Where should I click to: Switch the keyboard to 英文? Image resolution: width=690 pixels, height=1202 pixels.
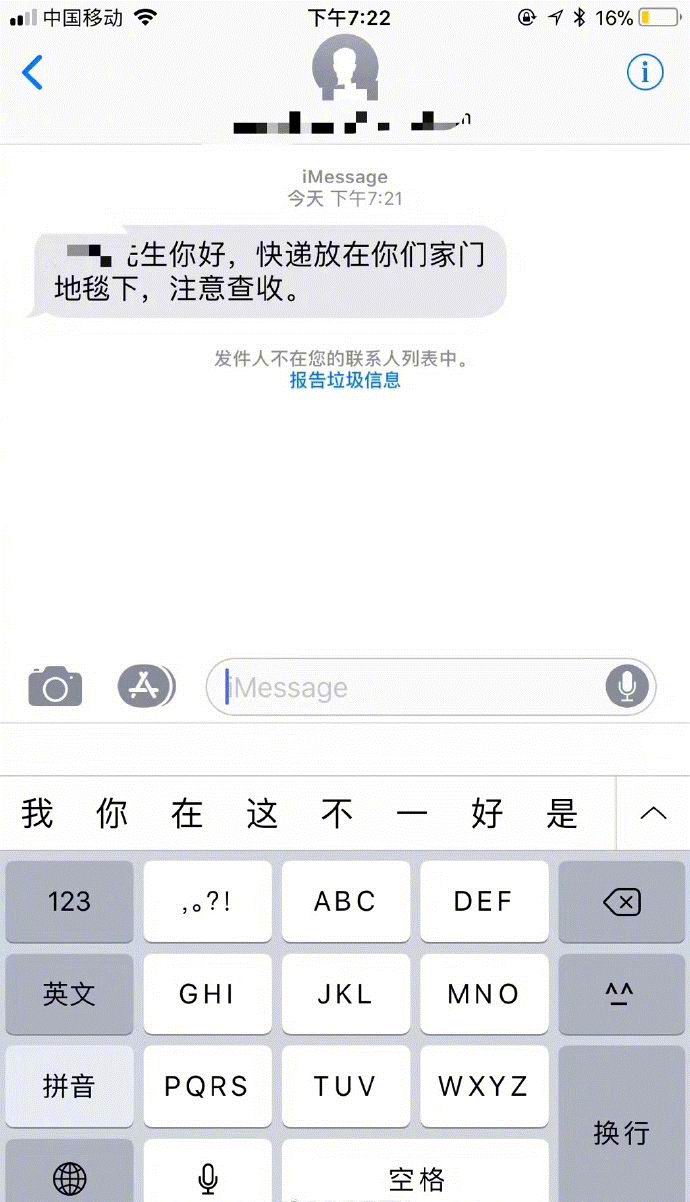69,994
